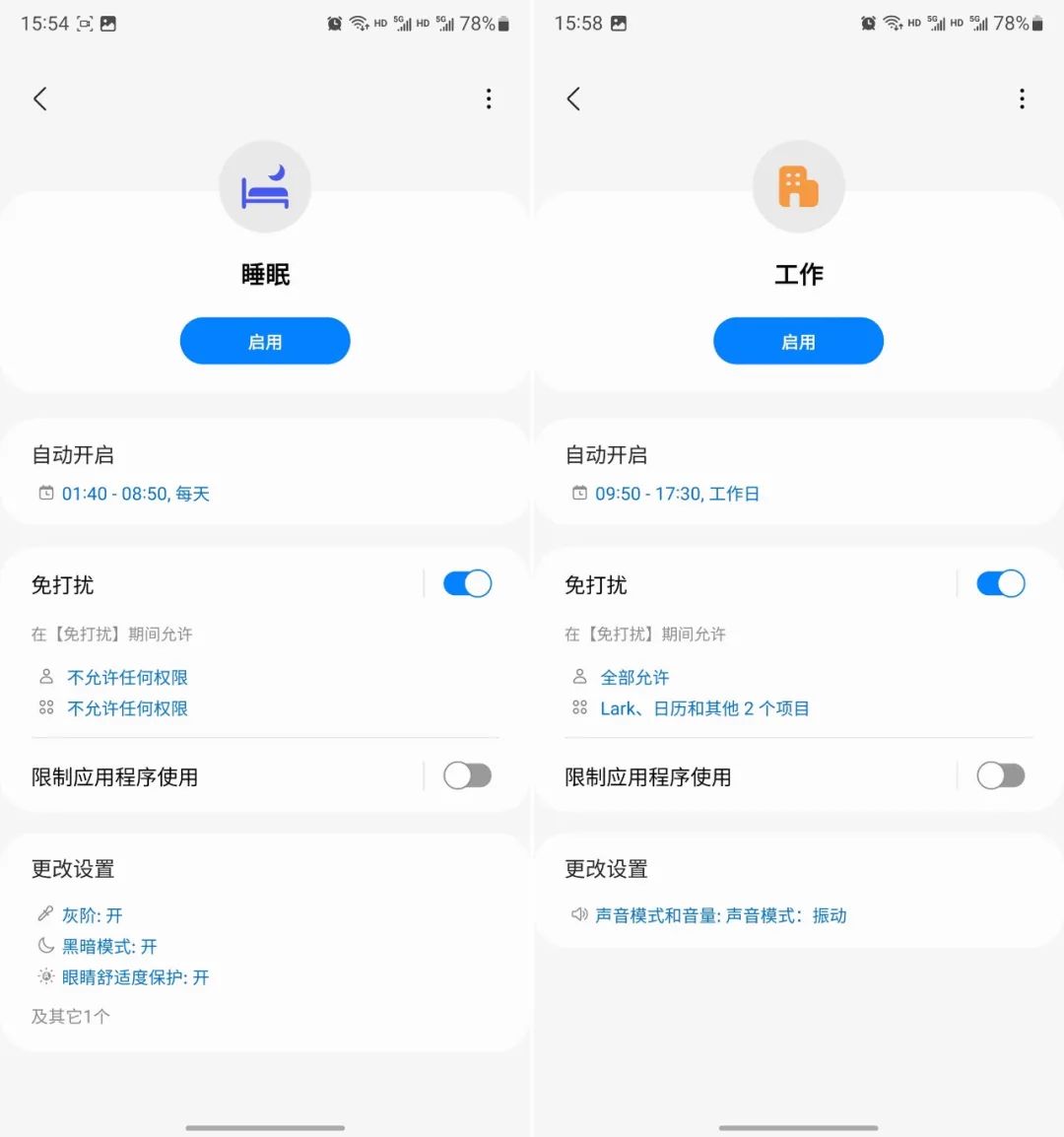Turn off 免打扰 for 睡眠 mode
The height and width of the screenshot is (1137, 1064).
(467, 583)
